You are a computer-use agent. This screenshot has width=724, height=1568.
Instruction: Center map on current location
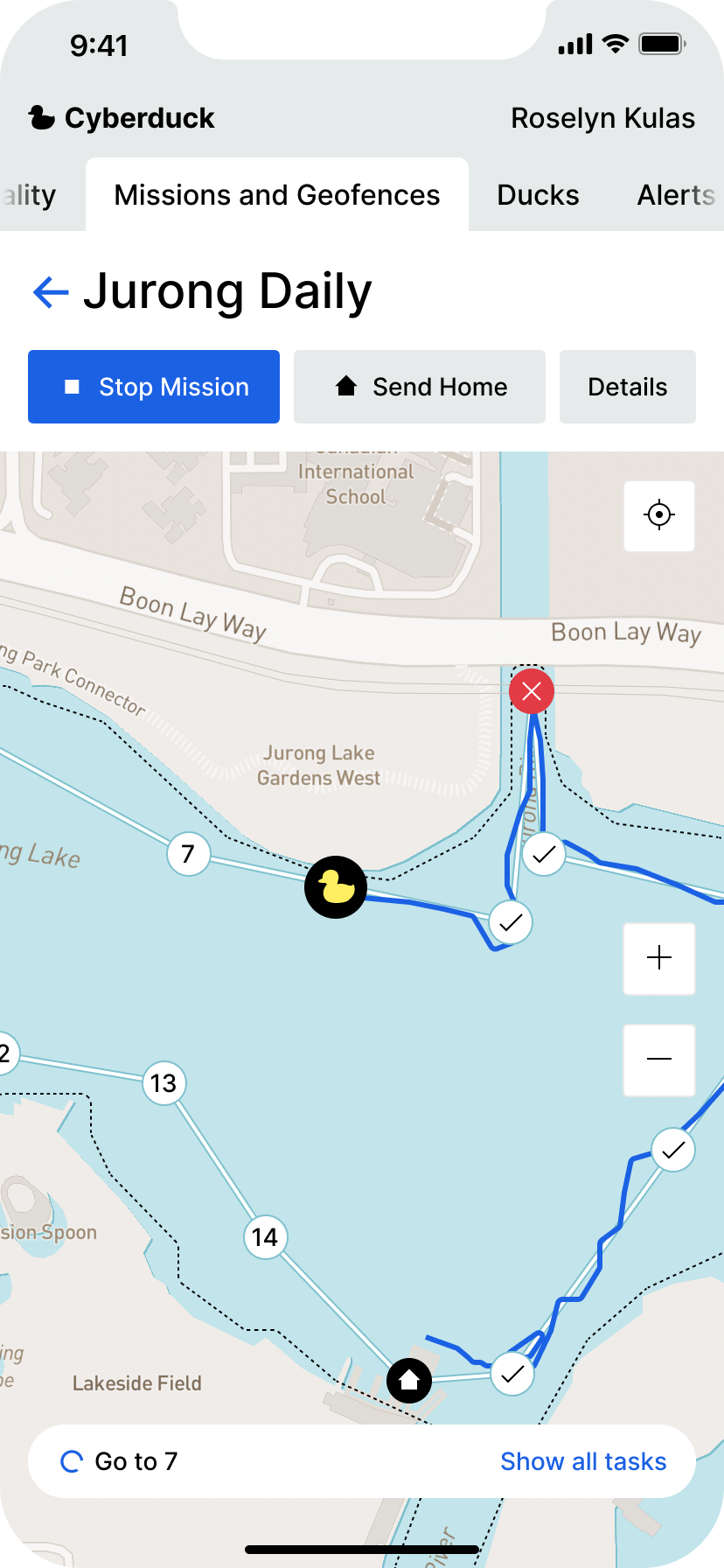coord(659,515)
